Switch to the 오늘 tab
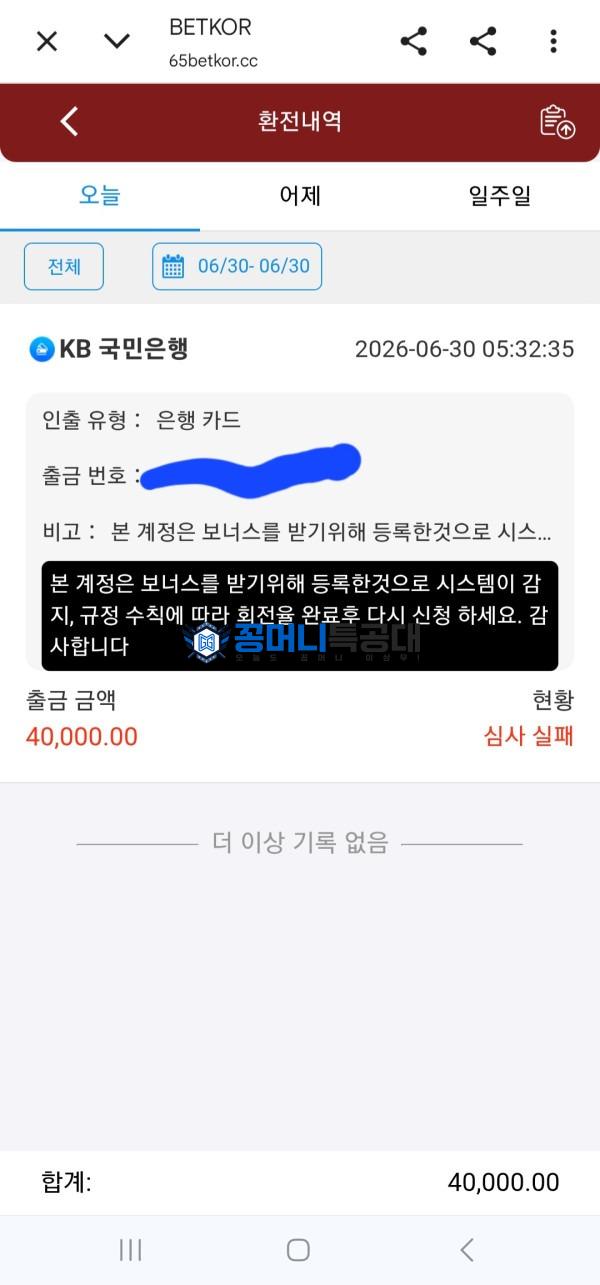This screenshot has width=600, height=1285. pos(100,195)
